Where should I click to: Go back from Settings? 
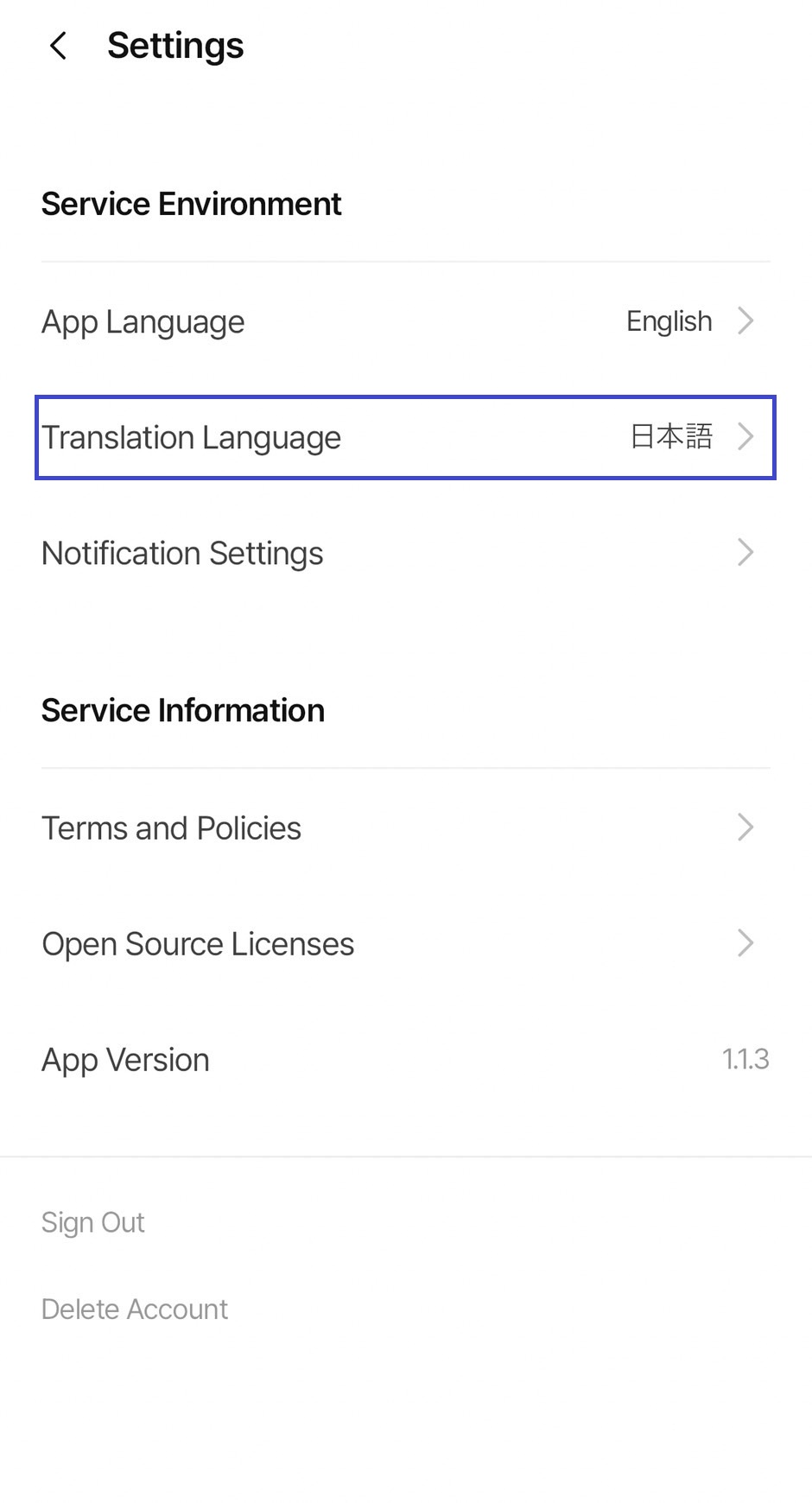[58, 46]
